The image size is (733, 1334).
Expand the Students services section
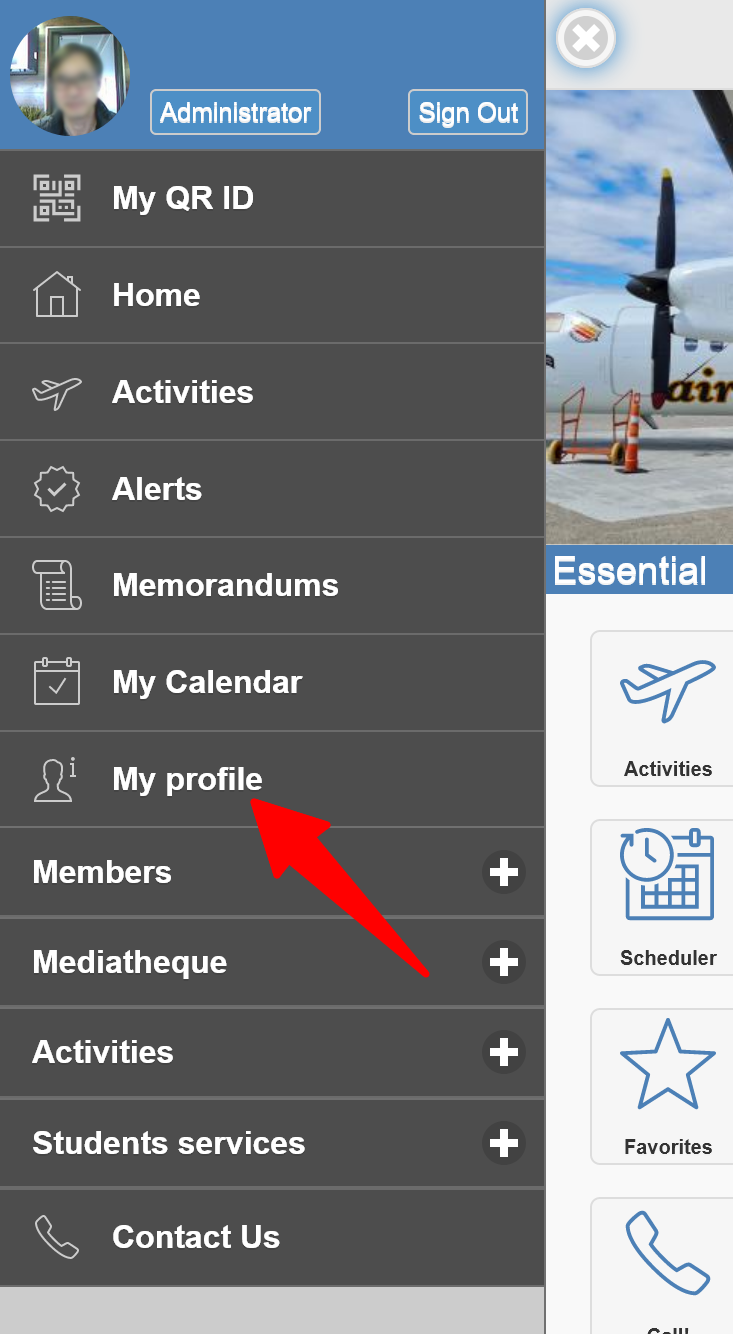pos(503,1143)
